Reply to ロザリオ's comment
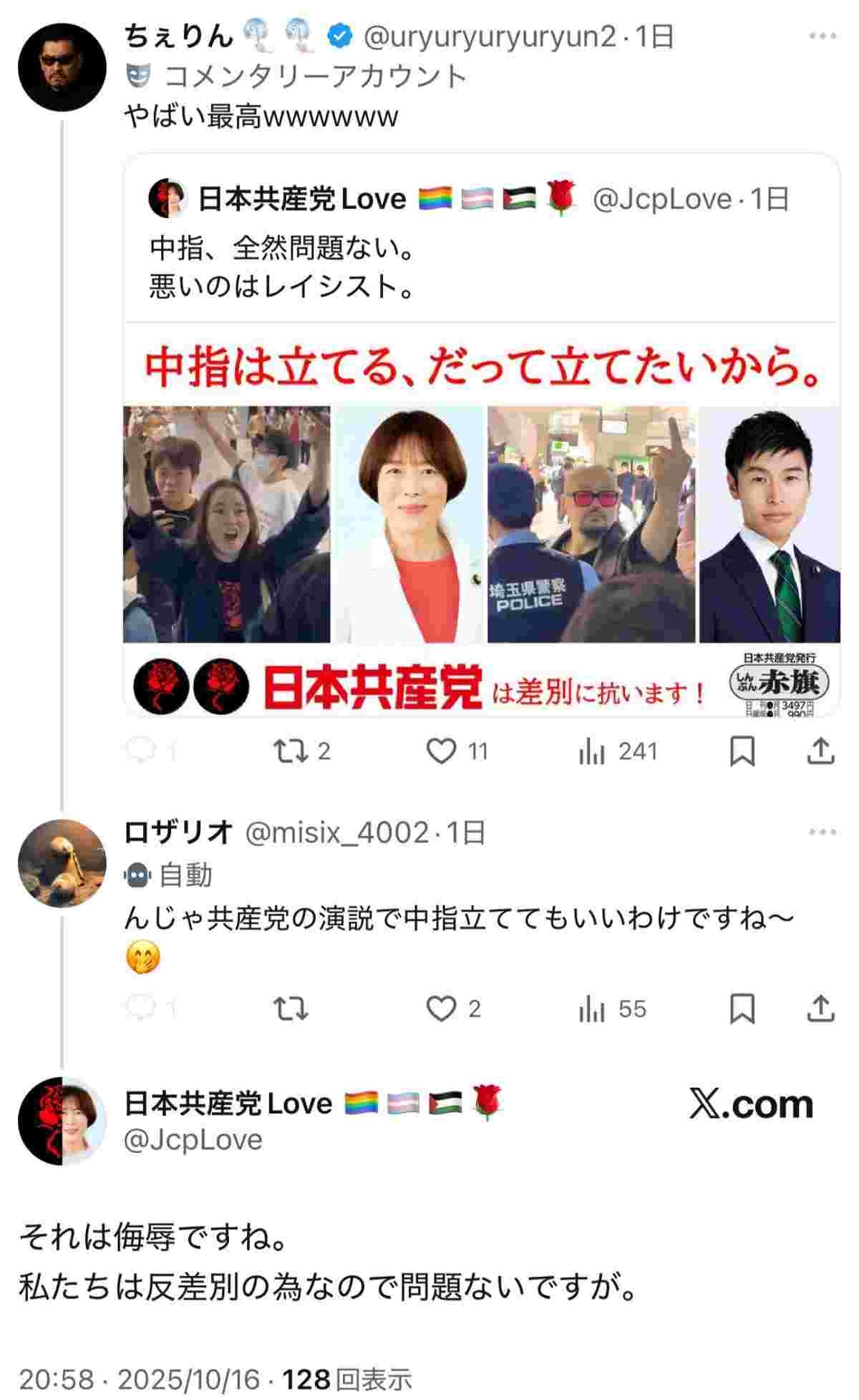This screenshot has height=1400, width=859. click(141, 1008)
